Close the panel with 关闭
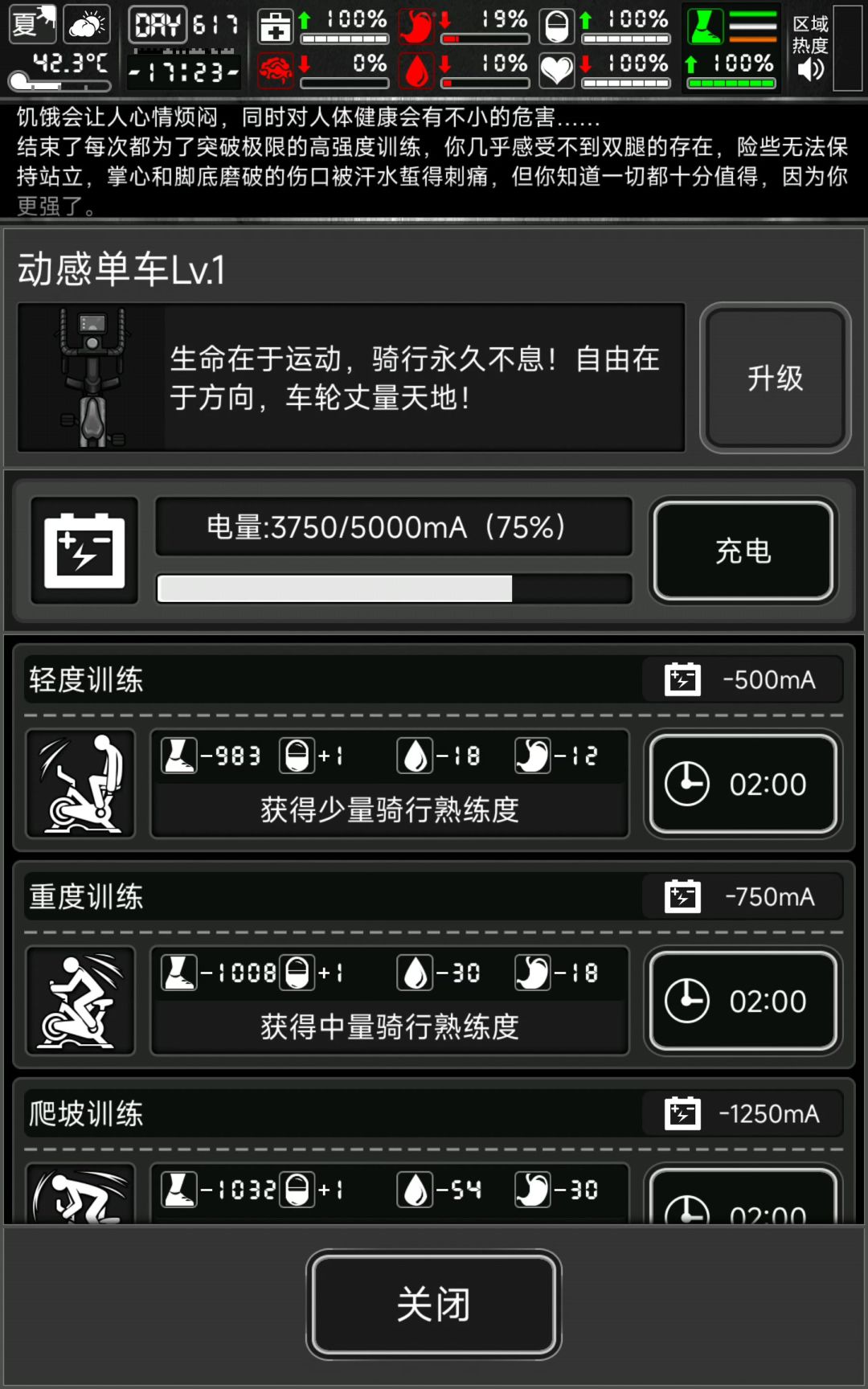This screenshot has width=868, height=1389. pyautogui.click(x=434, y=1304)
